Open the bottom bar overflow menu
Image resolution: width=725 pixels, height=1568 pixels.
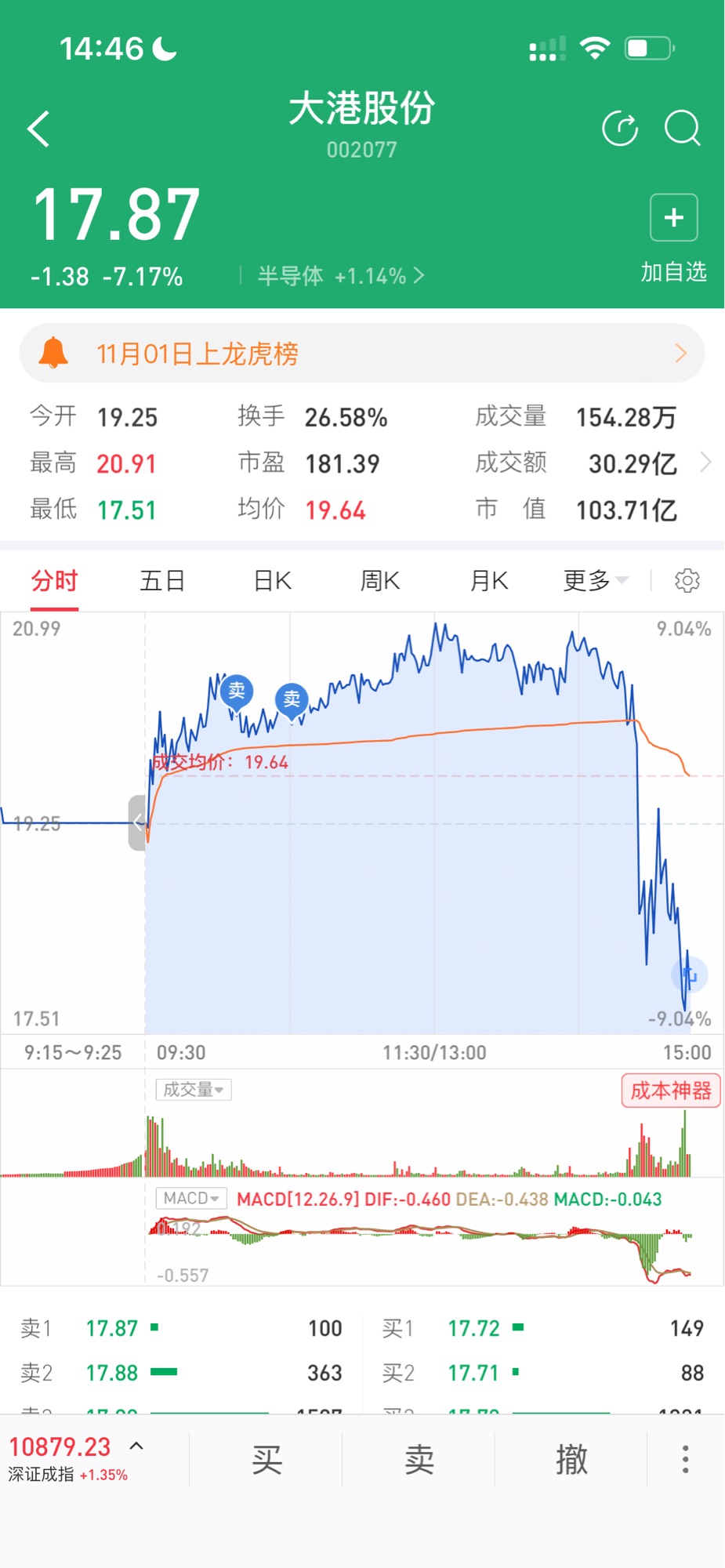click(x=685, y=1460)
